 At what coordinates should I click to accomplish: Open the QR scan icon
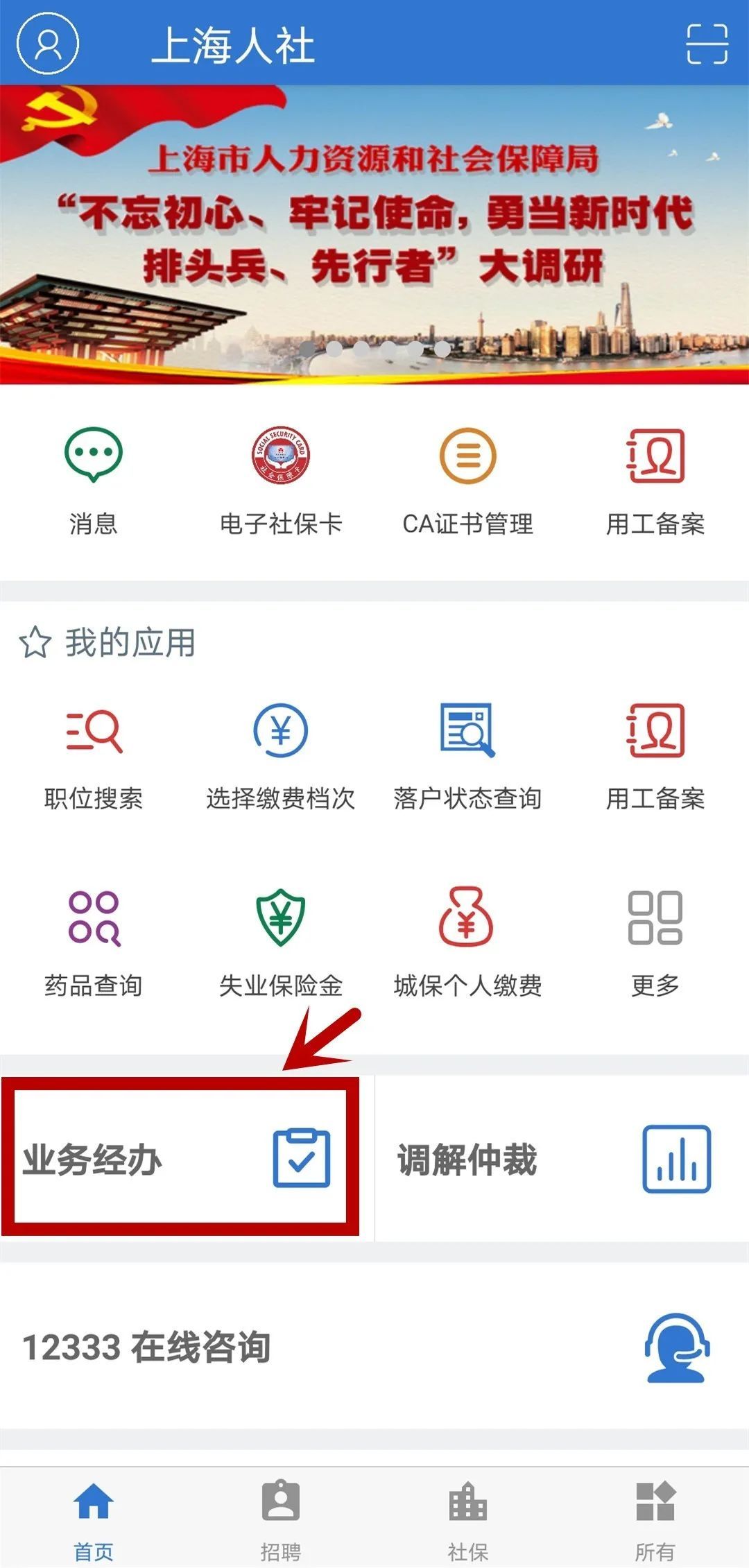point(707,44)
